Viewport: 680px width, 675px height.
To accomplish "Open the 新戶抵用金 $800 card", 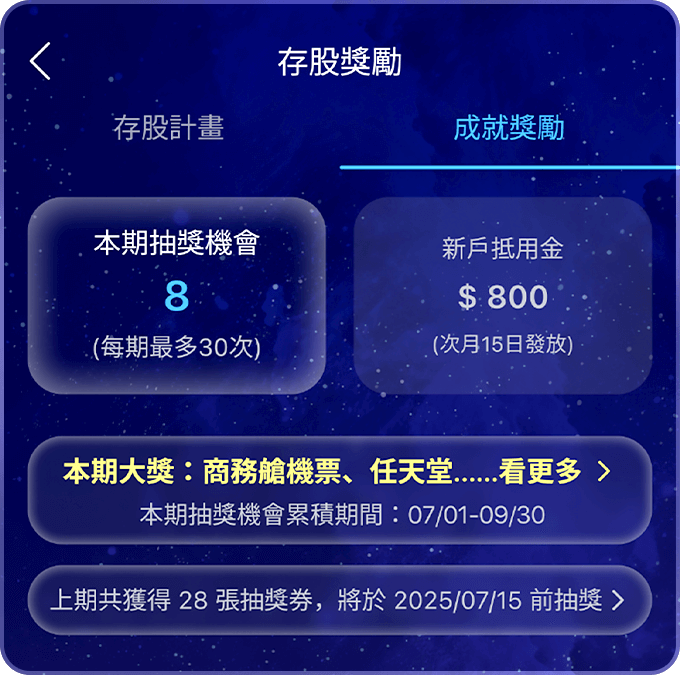I will tap(503, 296).
